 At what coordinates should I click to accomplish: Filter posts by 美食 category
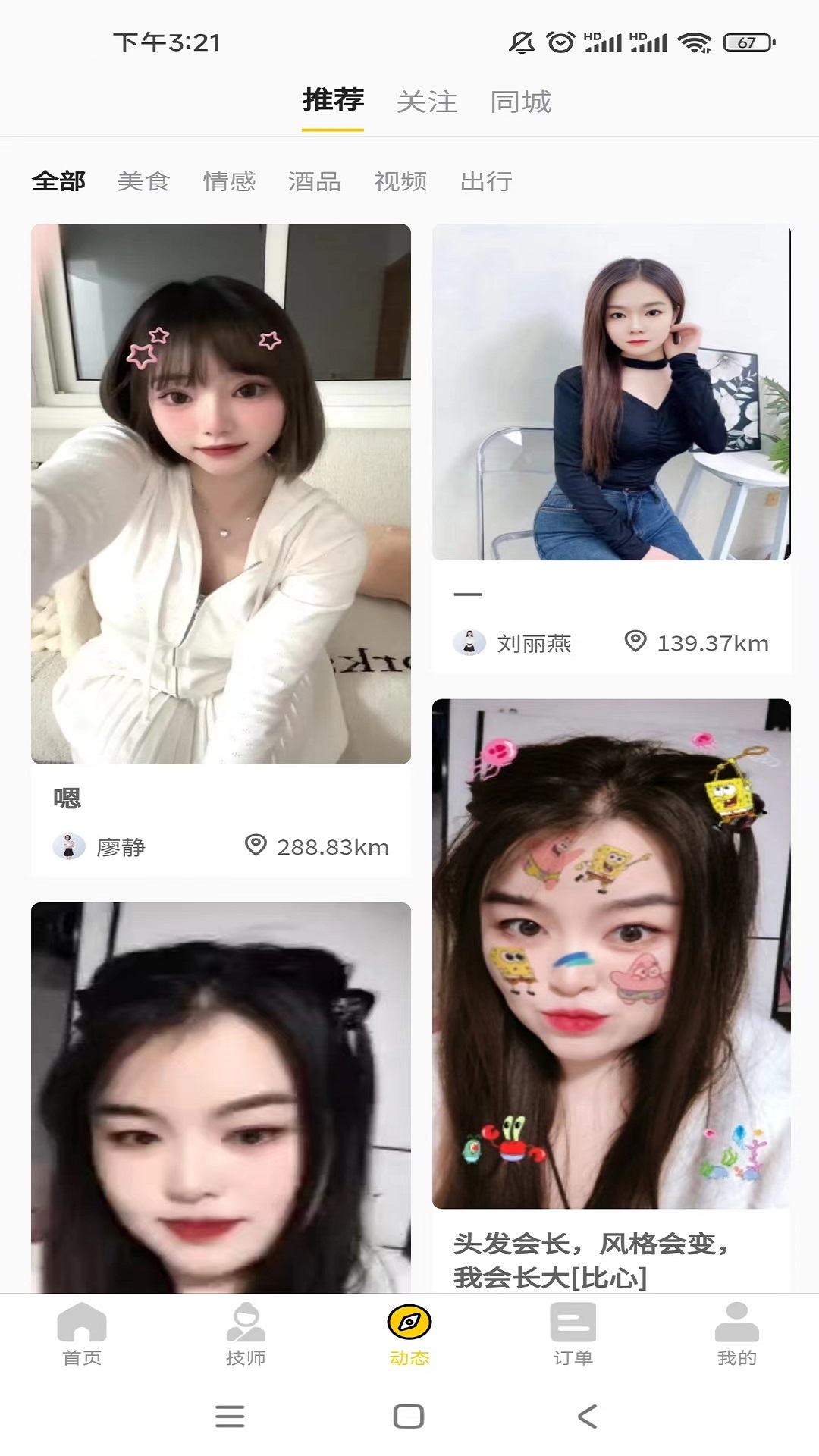pyautogui.click(x=143, y=181)
